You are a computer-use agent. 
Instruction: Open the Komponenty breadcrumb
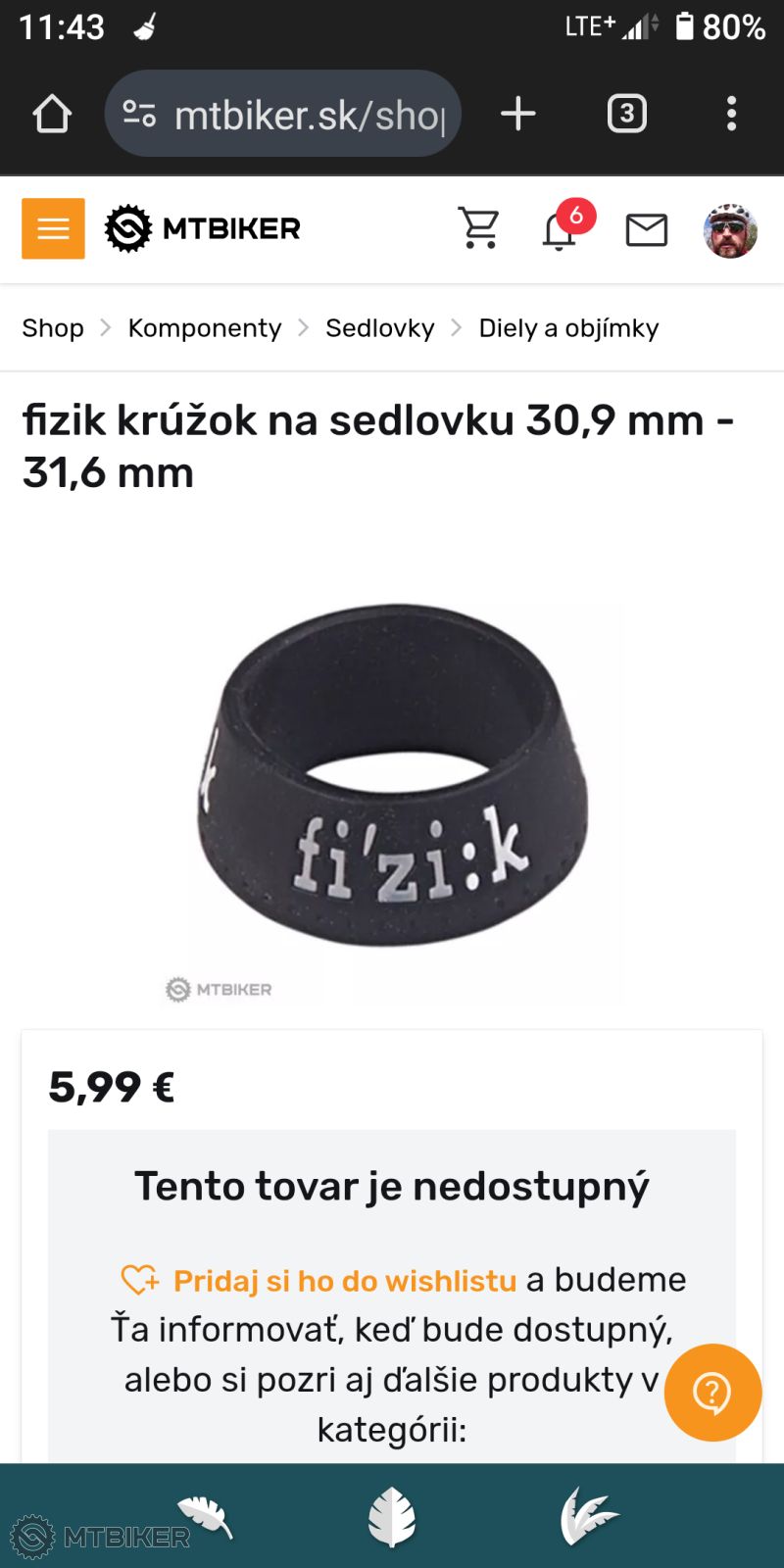coord(205,328)
